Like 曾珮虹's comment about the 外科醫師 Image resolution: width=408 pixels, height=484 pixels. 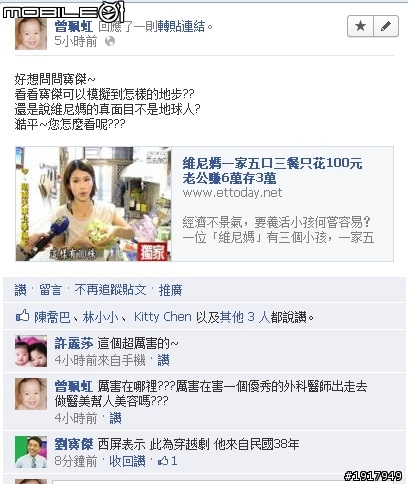[x=115, y=418]
